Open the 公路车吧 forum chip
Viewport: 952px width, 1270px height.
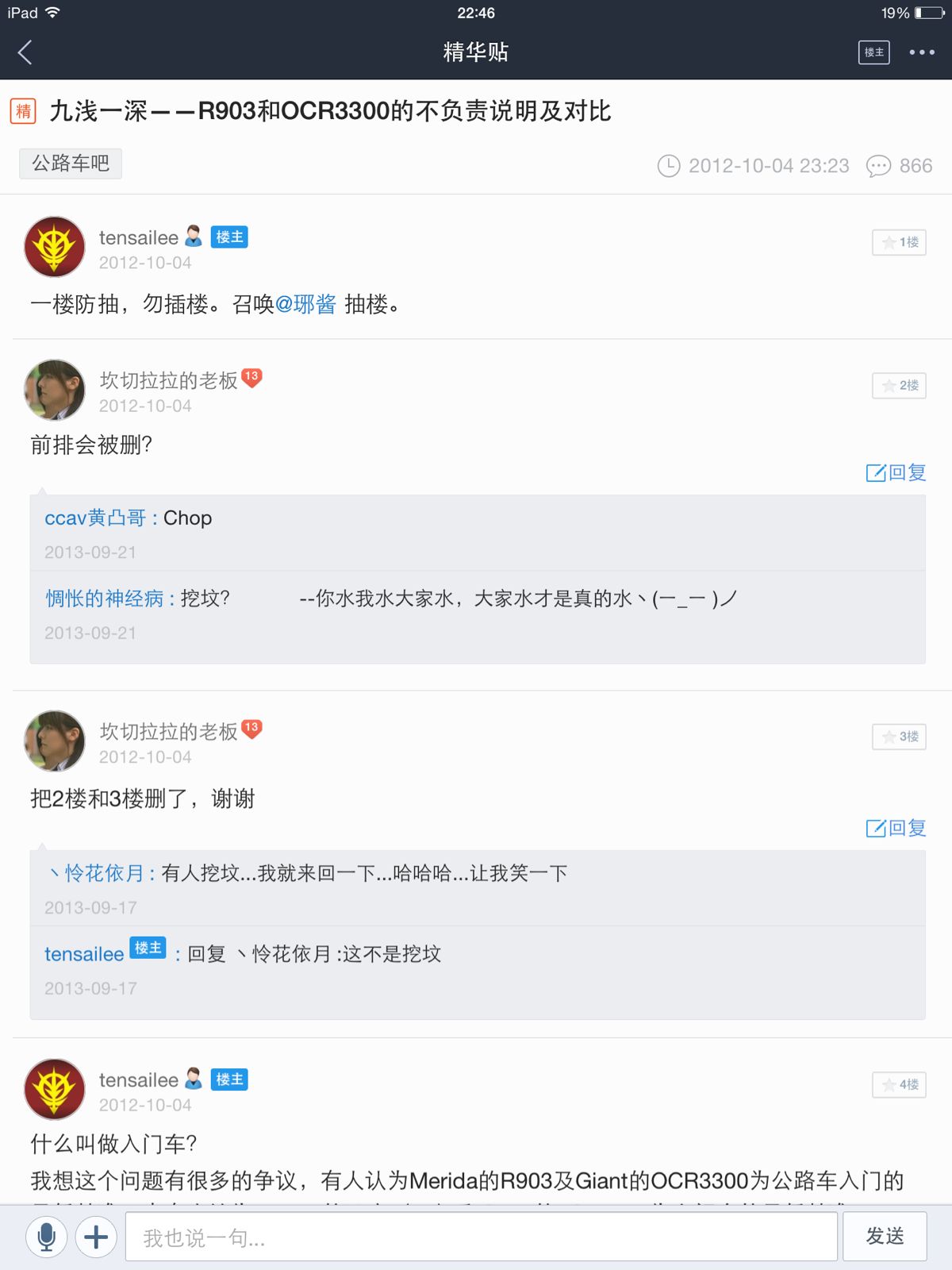point(71,164)
